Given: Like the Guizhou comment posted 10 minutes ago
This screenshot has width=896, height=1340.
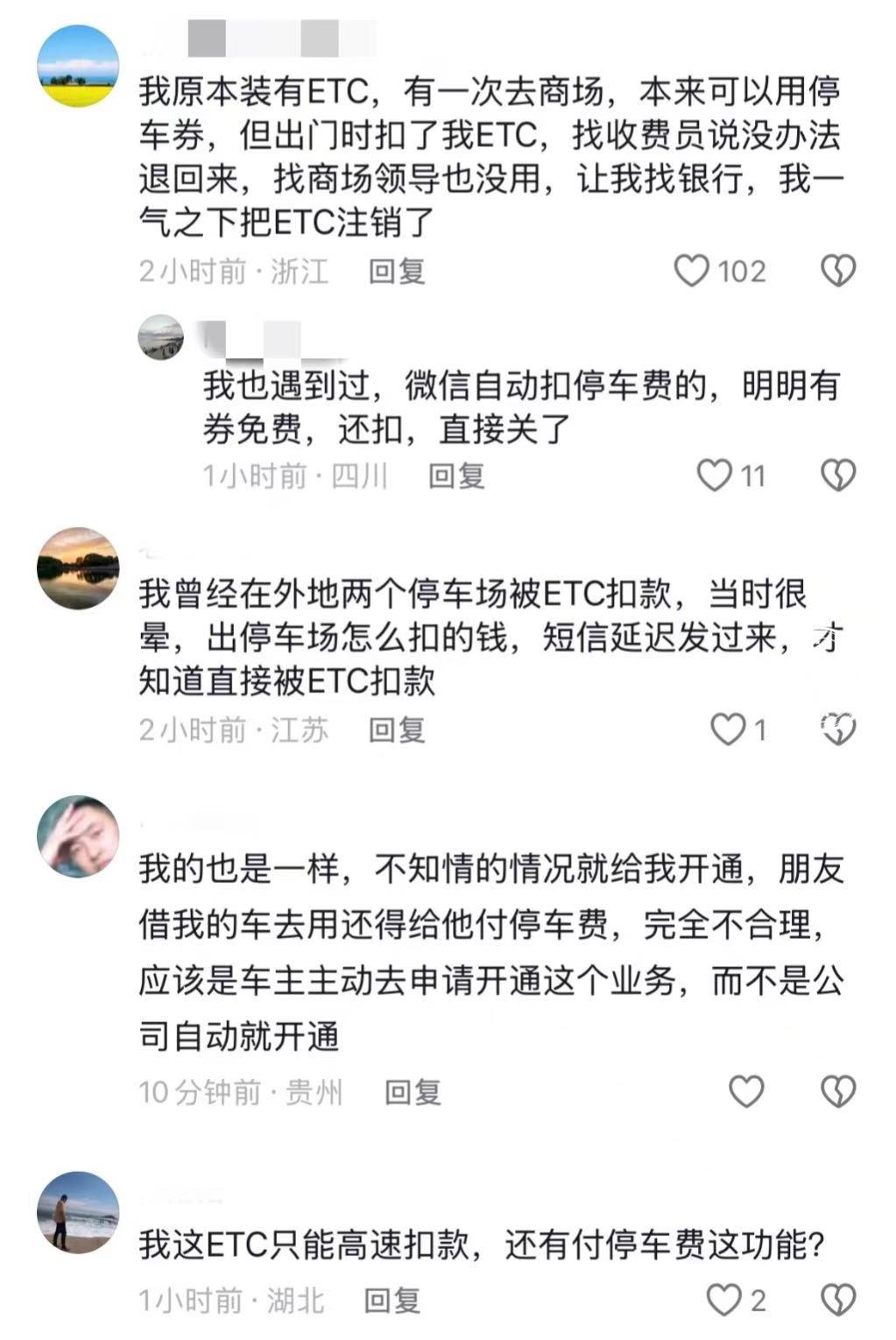Looking at the screenshot, I should click(x=746, y=1091).
